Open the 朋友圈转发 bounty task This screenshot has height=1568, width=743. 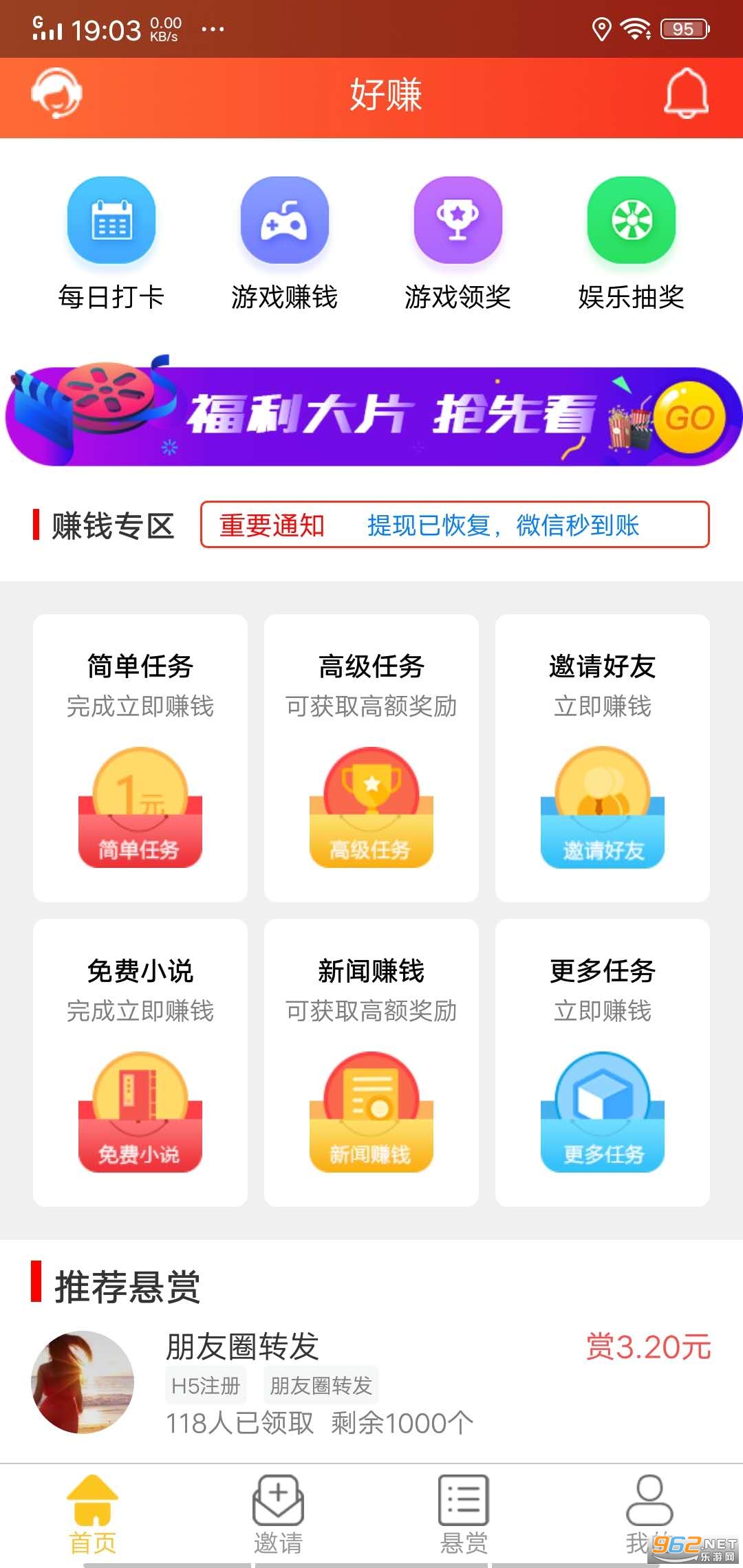click(371, 1384)
